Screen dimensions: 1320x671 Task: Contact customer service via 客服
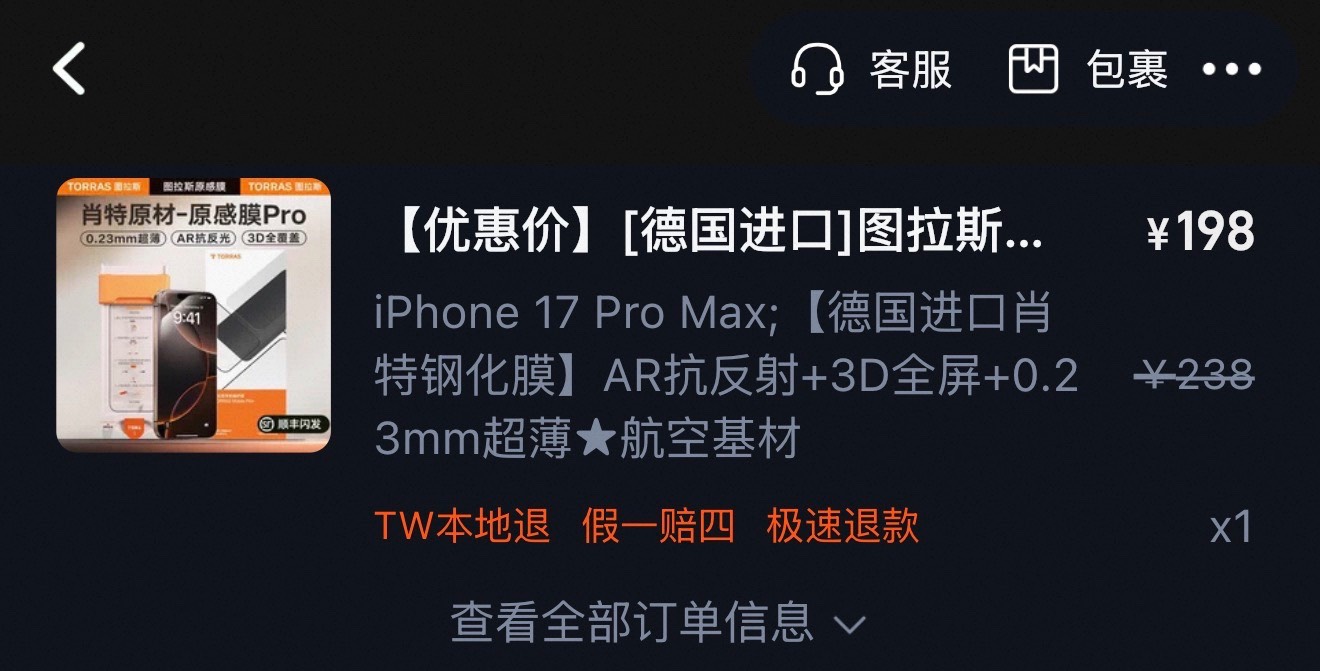(x=871, y=70)
